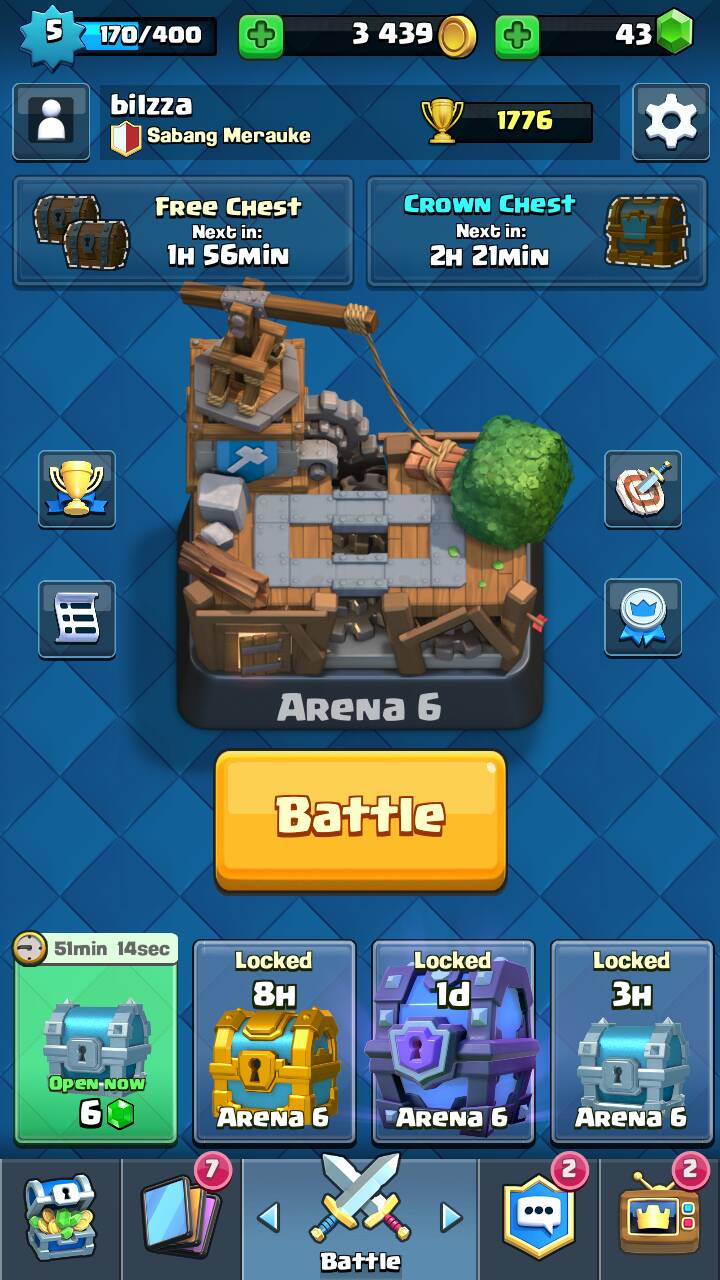
Task: Switch to the TV Royale tab
Action: [659, 1218]
